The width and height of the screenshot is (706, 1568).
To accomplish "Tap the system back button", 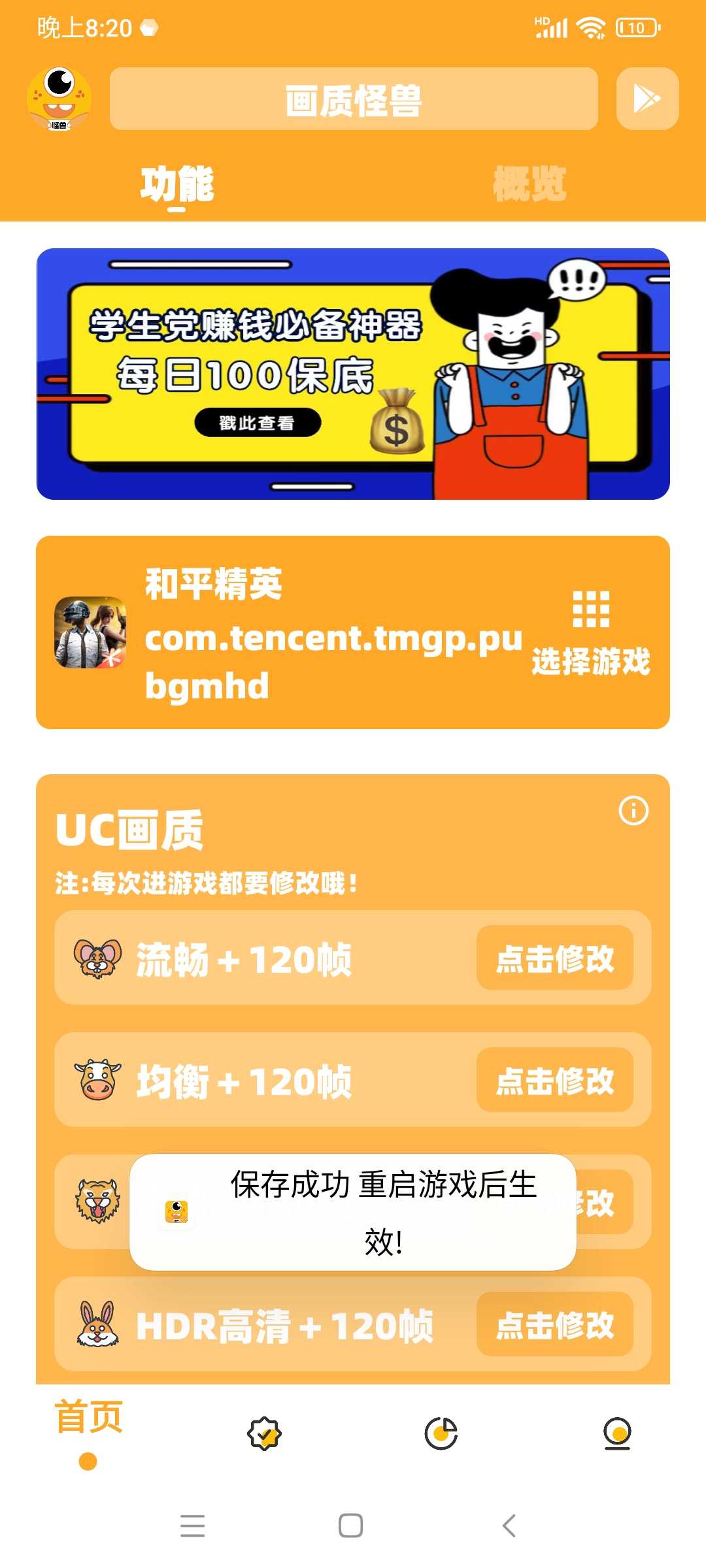I will (509, 1526).
